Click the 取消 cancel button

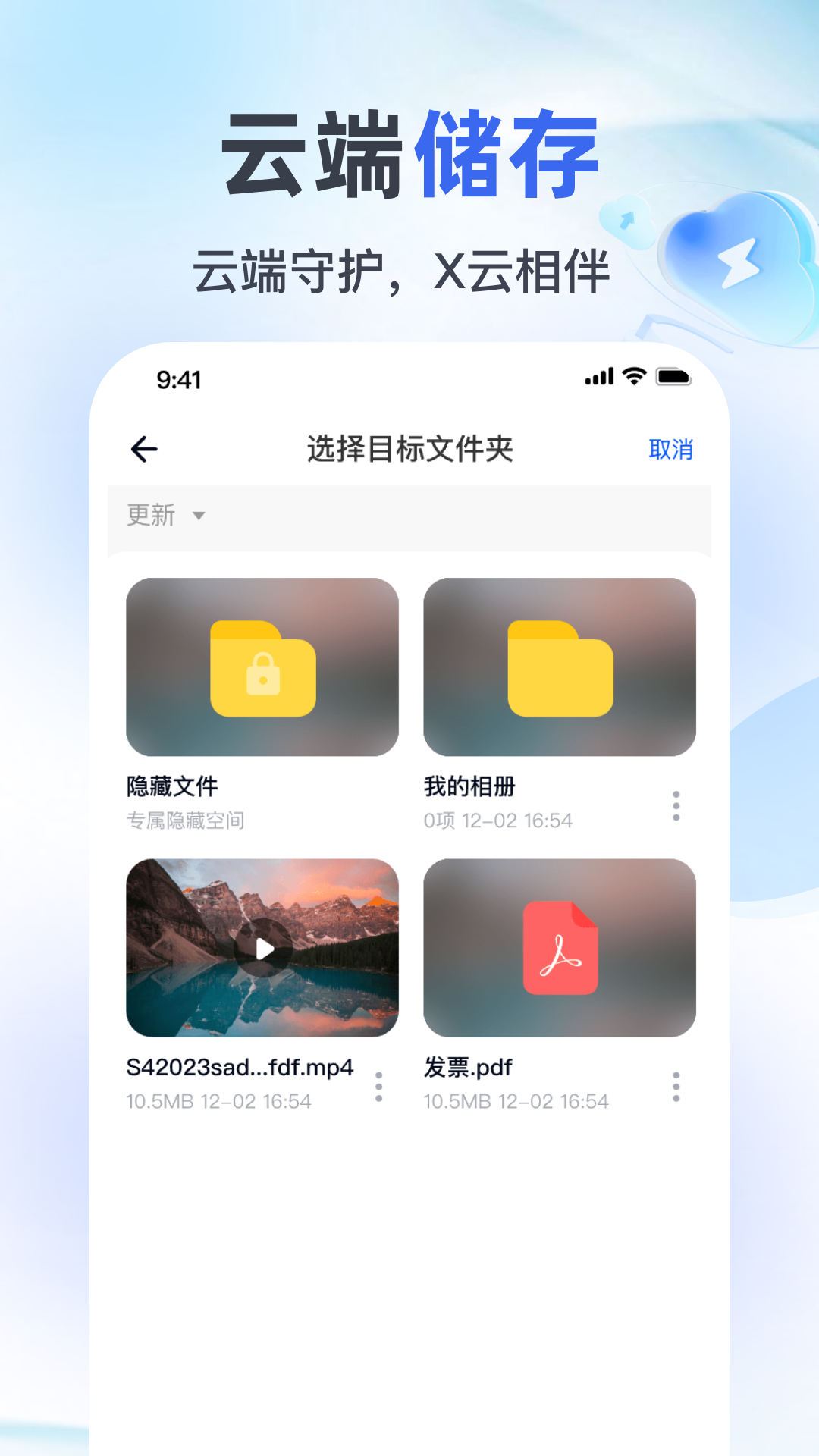671,447
